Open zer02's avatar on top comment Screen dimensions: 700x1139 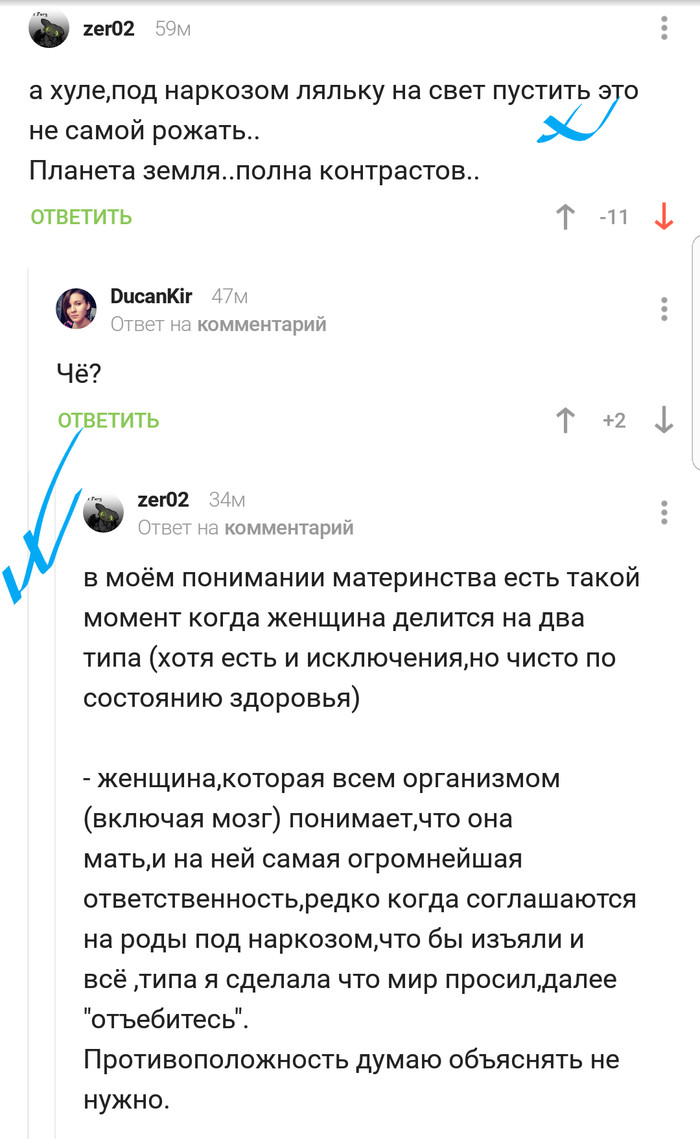pyautogui.click(x=49, y=30)
